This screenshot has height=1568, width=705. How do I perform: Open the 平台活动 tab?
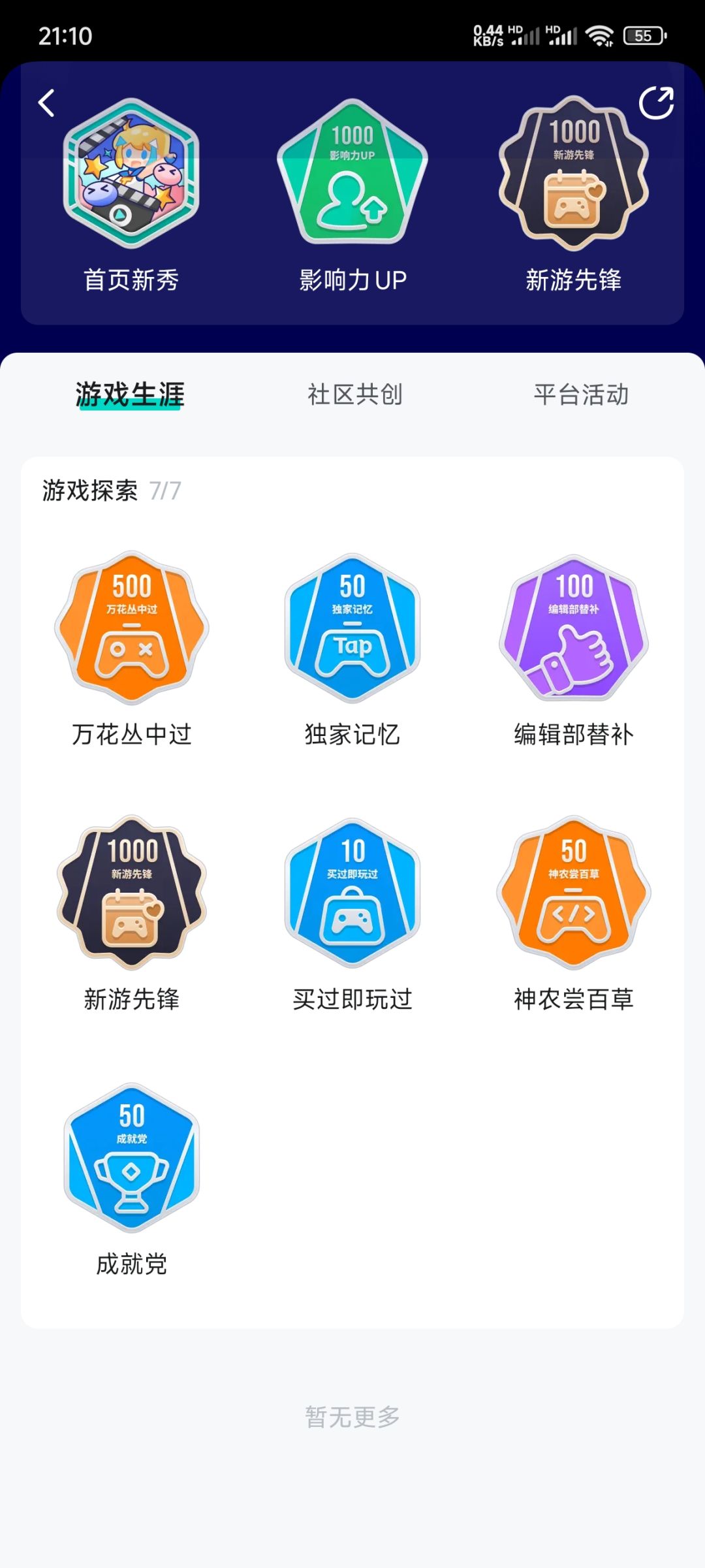coord(582,394)
